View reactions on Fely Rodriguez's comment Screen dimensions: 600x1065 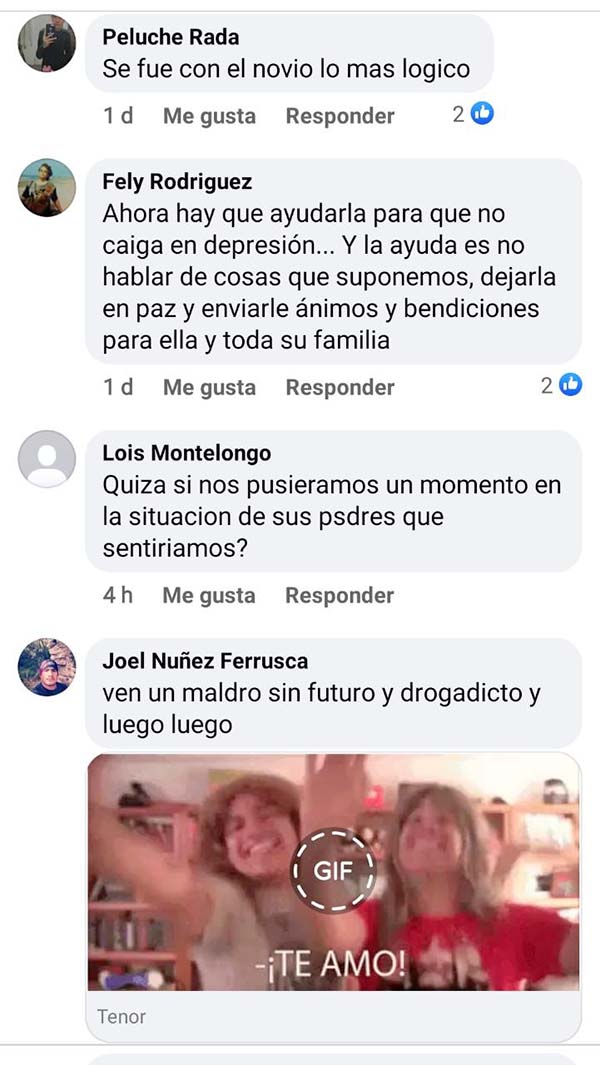(x=561, y=385)
